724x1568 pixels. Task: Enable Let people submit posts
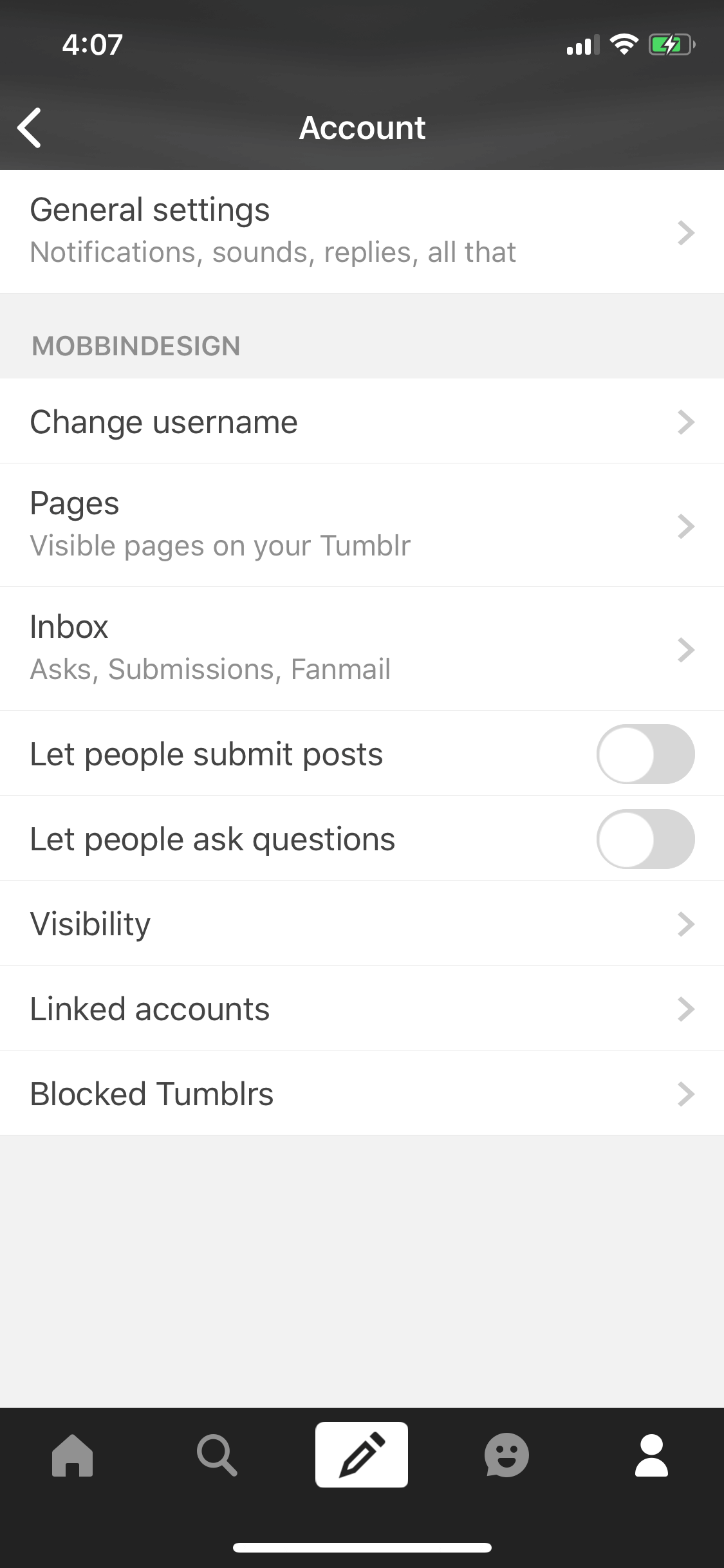(x=645, y=754)
